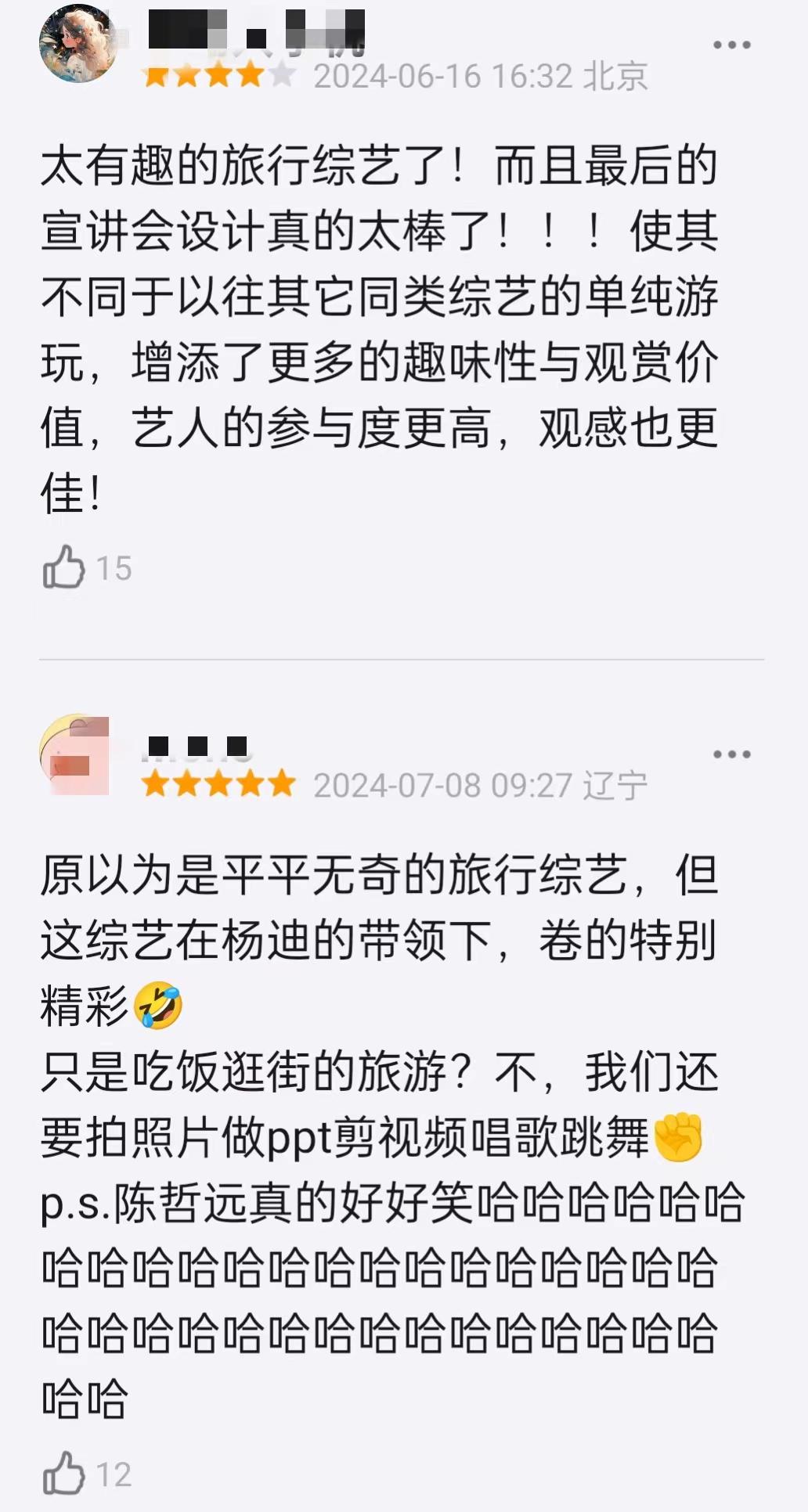Open the Beijing reviewer's profile avatar
Viewport: 808px width, 1512px height.
[x=78, y=44]
